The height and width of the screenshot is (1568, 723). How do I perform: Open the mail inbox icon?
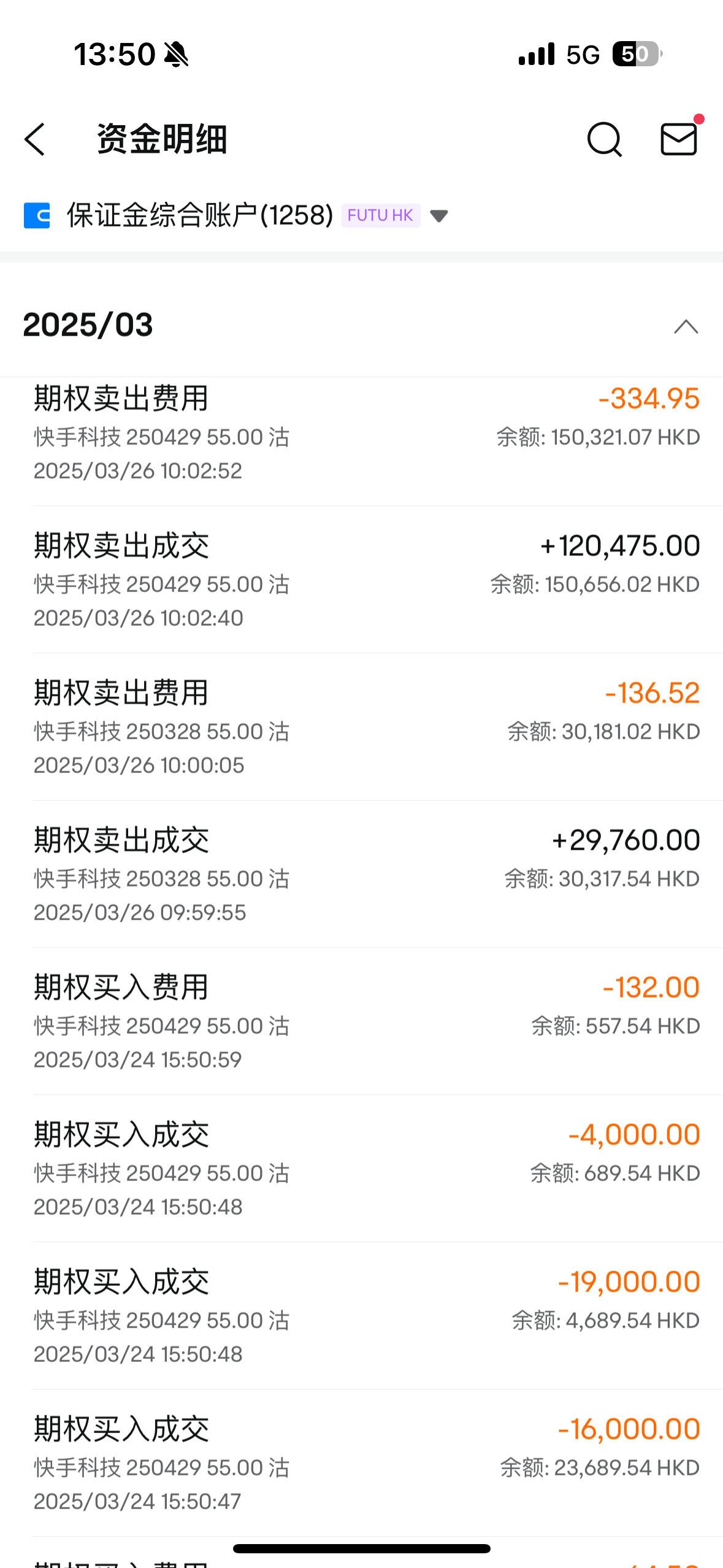click(x=679, y=139)
